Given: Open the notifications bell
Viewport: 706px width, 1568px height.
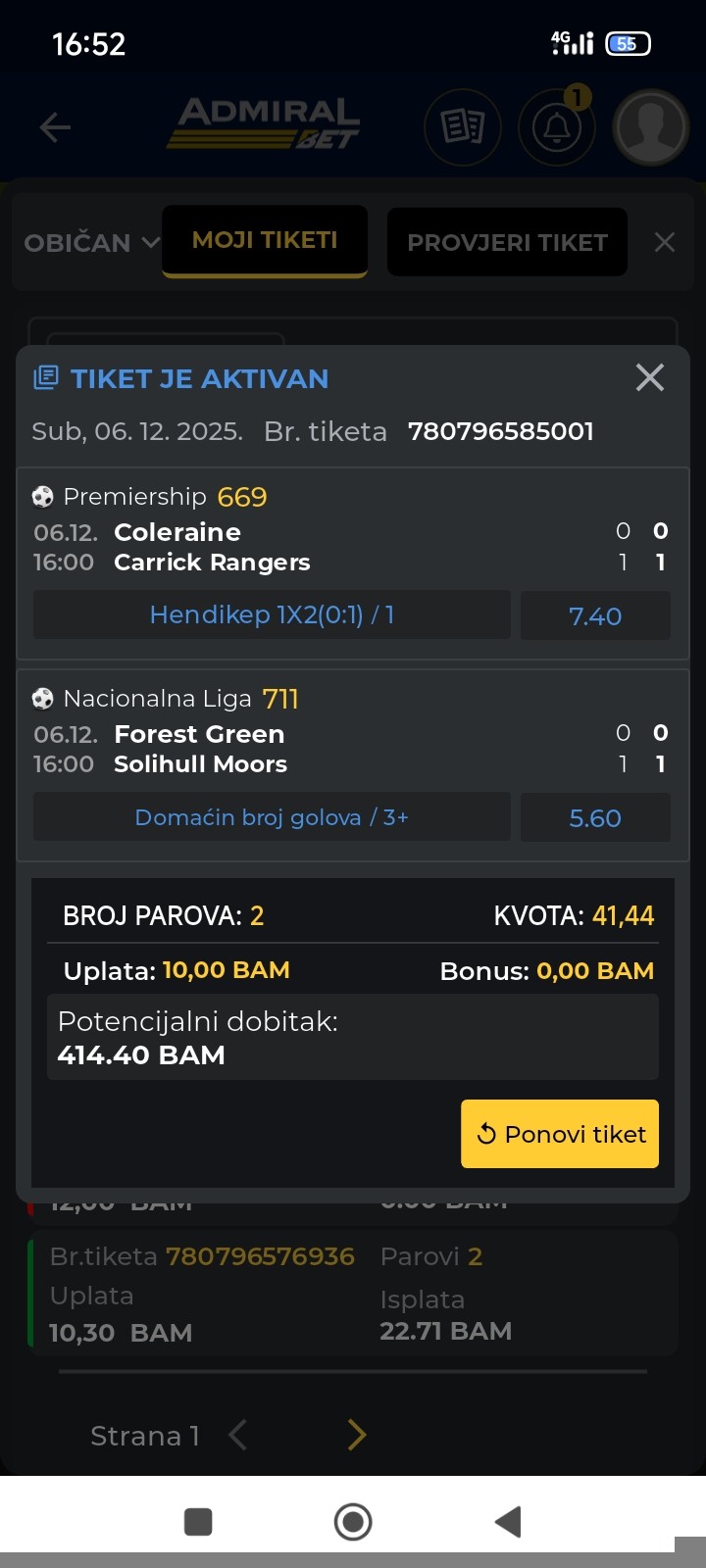Looking at the screenshot, I should (x=557, y=127).
